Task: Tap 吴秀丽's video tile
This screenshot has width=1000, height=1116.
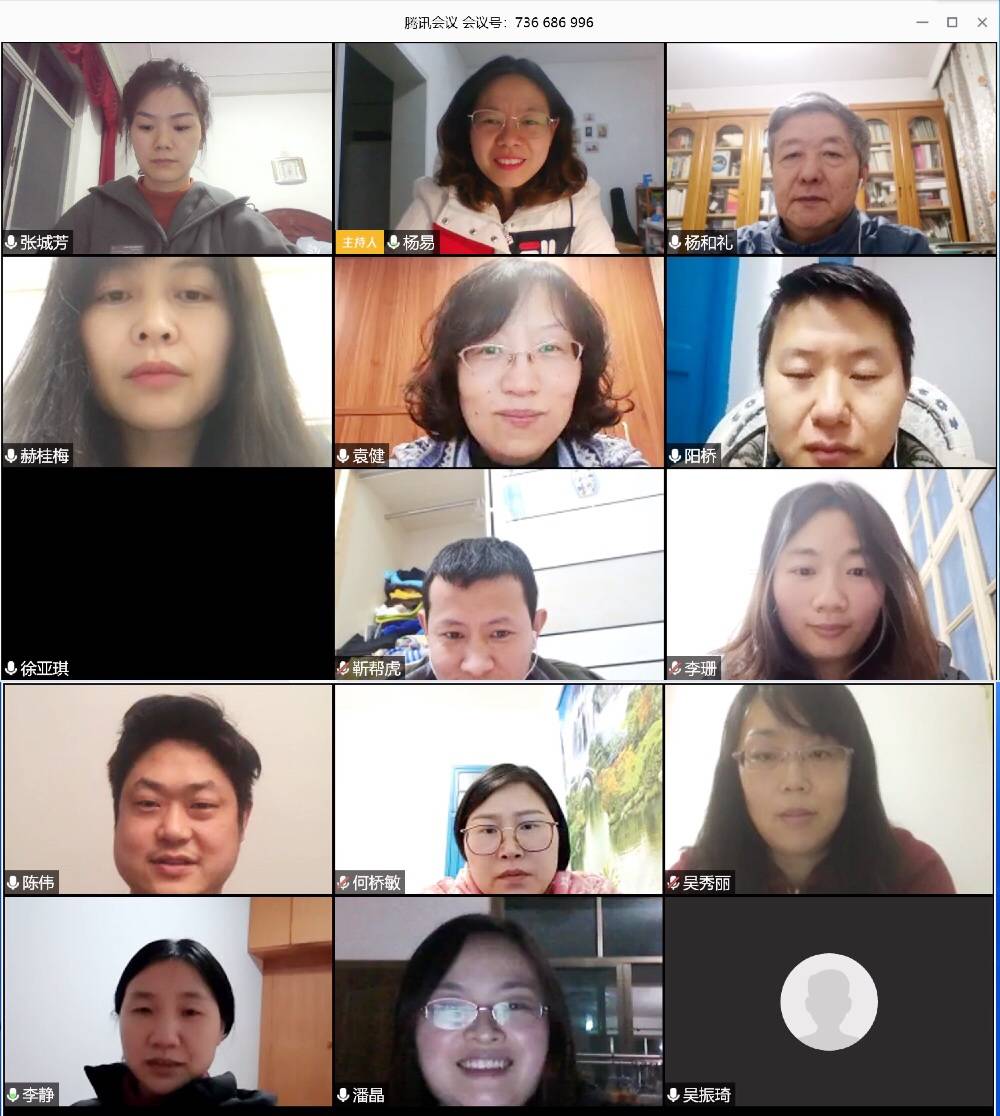Action: click(830, 788)
